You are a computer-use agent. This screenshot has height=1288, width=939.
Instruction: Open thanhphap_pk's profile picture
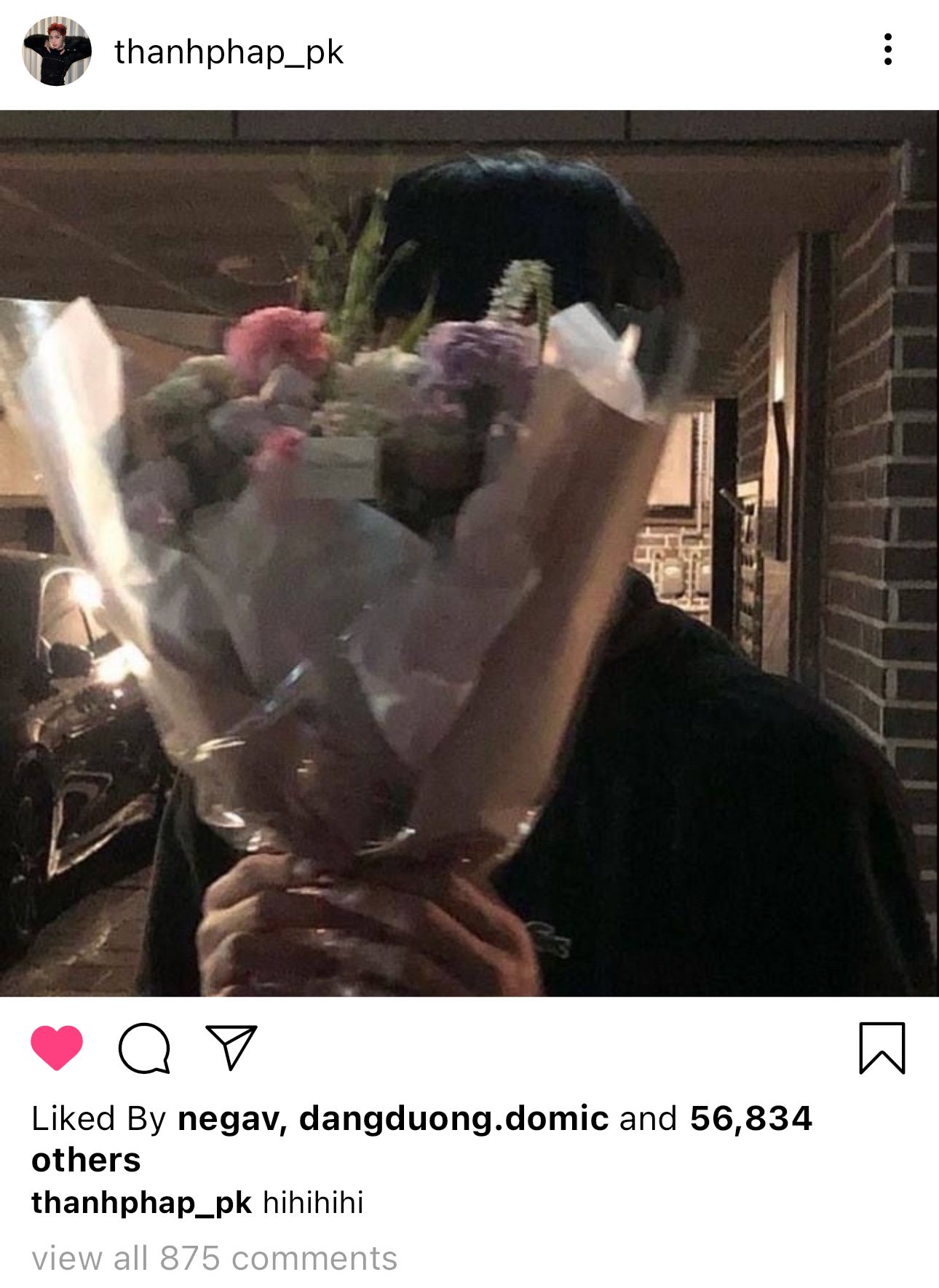[x=57, y=51]
